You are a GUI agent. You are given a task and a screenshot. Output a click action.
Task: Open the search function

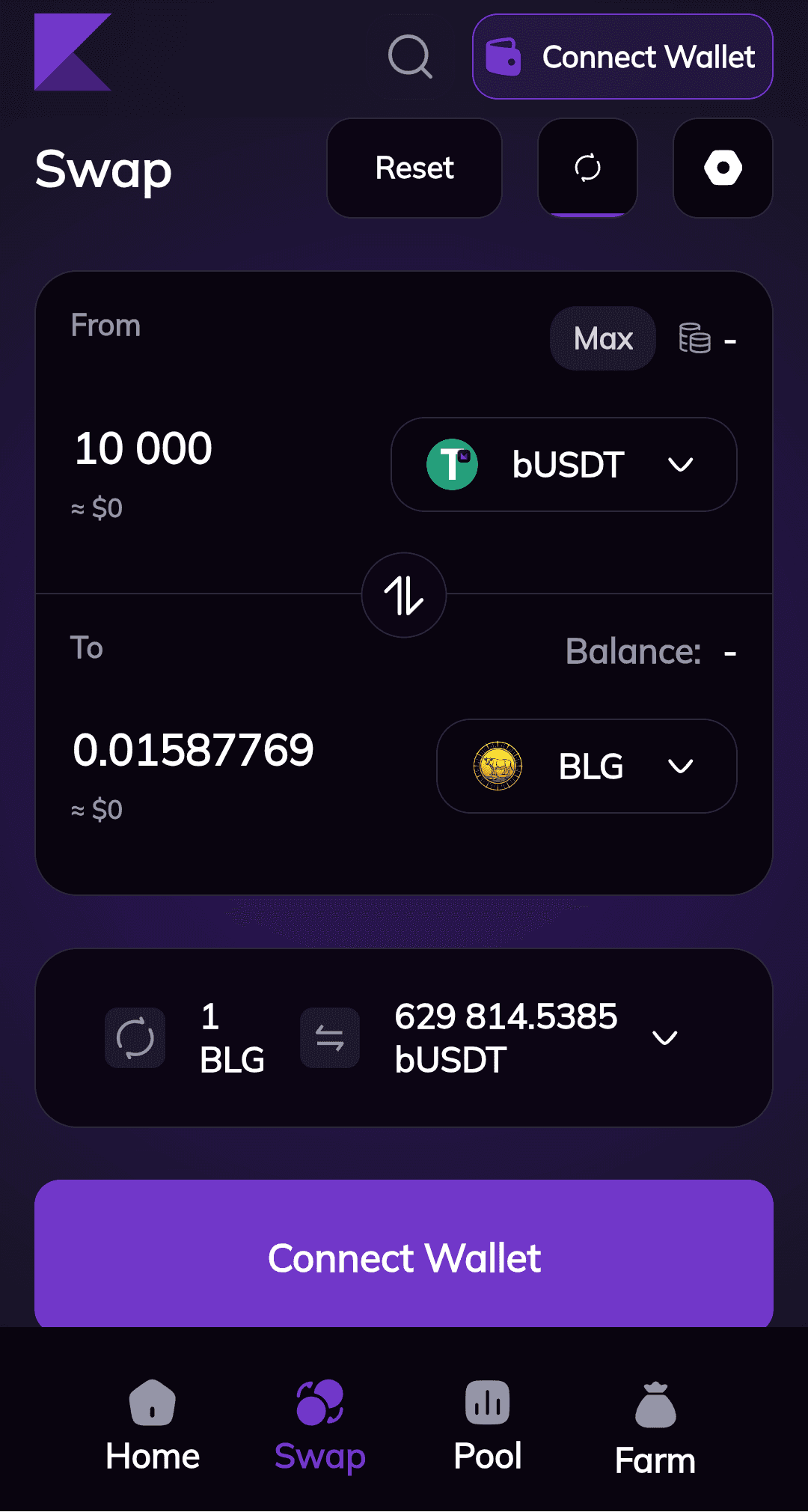pyautogui.click(x=410, y=57)
